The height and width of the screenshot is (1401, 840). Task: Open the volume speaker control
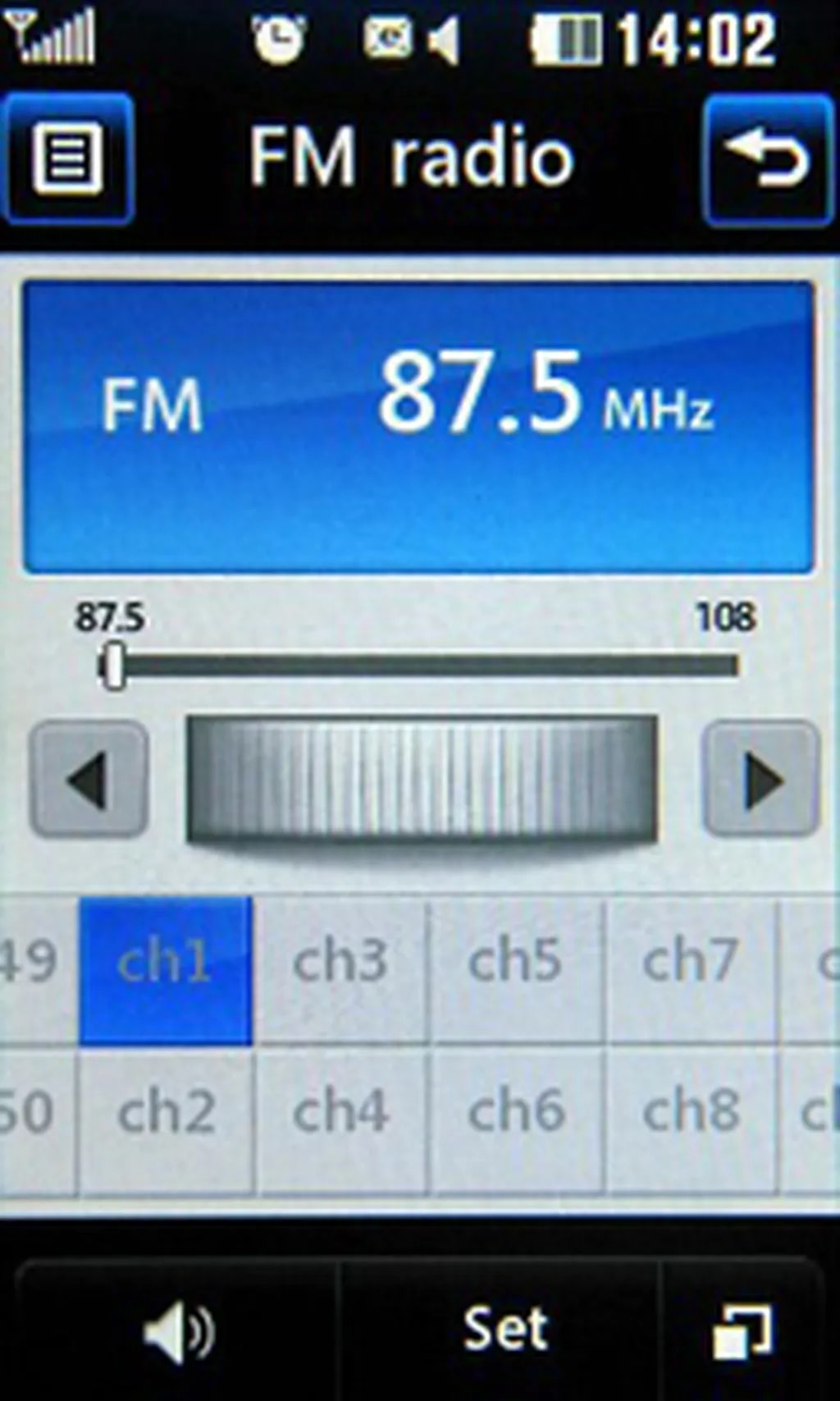coord(177,1330)
